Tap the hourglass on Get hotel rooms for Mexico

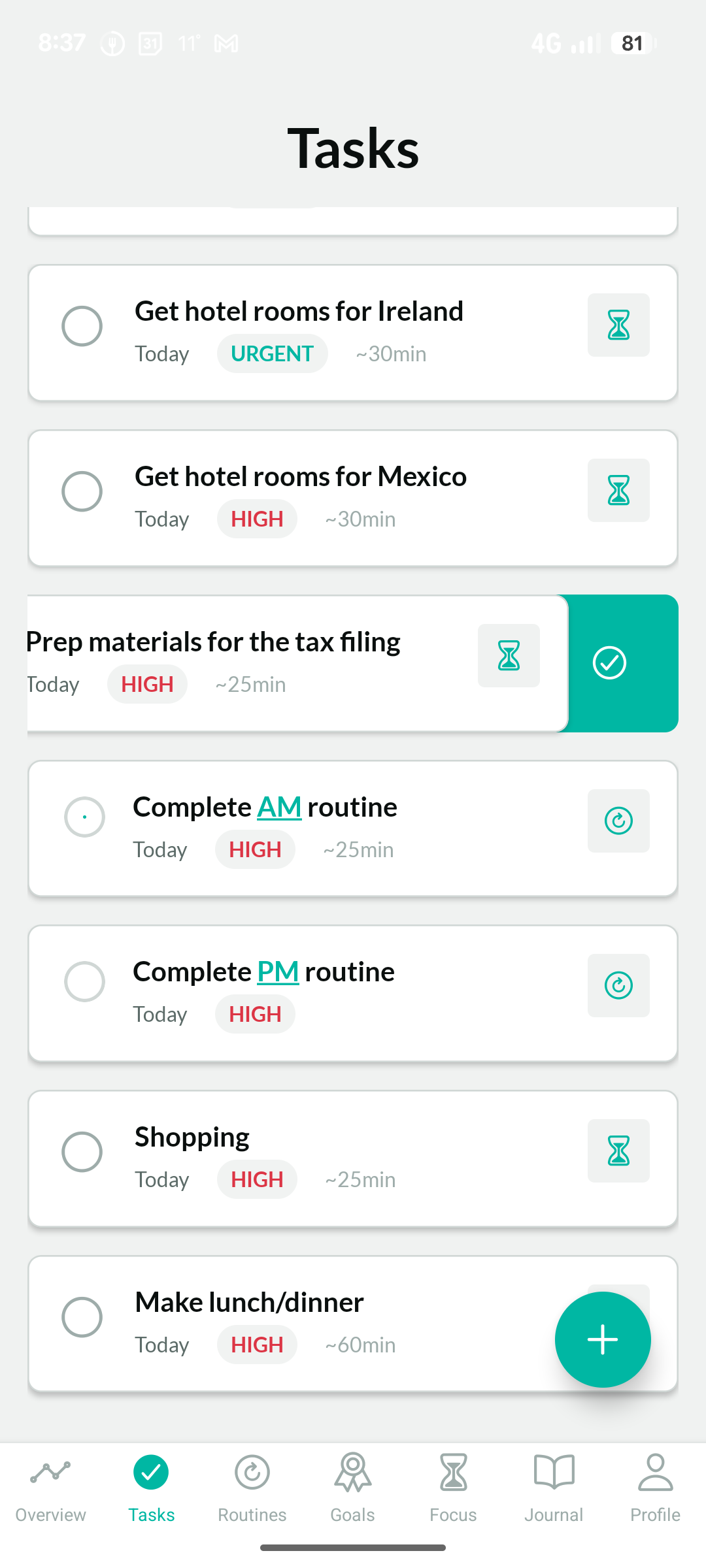[x=618, y=490]
